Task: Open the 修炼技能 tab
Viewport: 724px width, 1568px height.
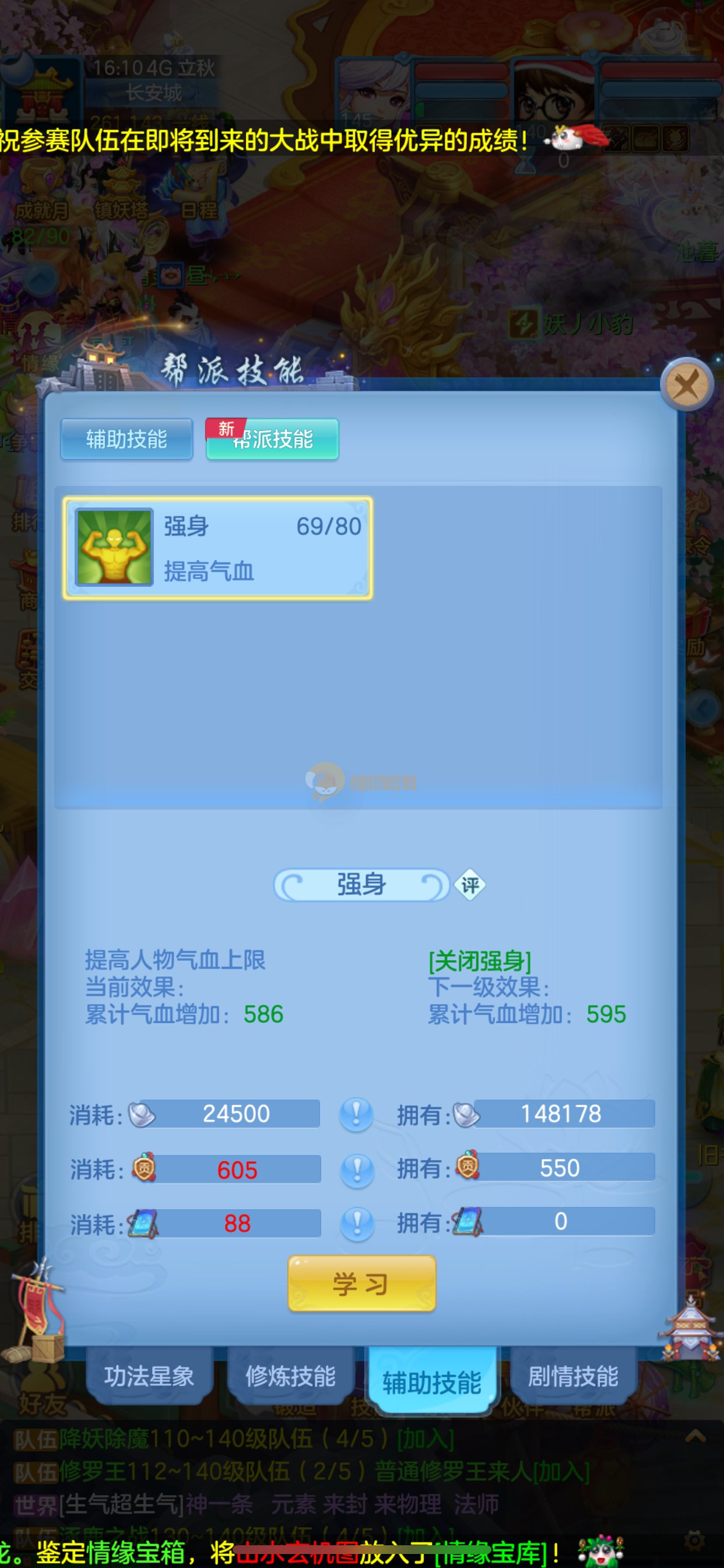Action: point(290,1376)
